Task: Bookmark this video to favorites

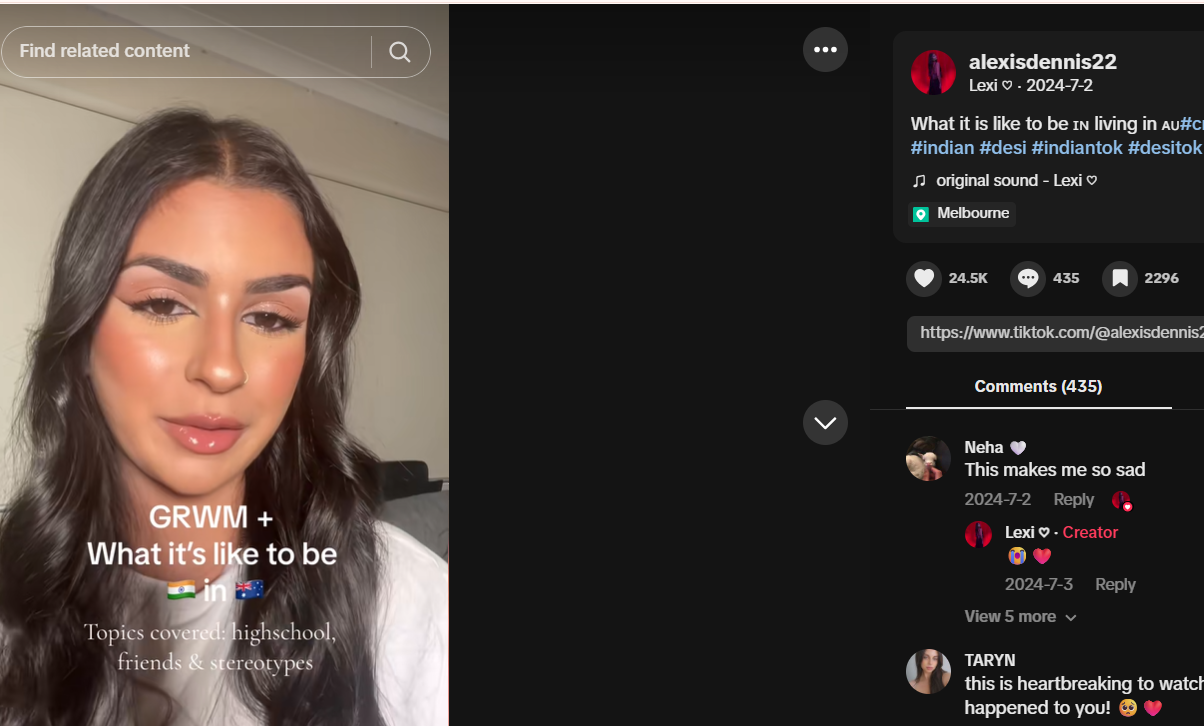Action: 1119,278
